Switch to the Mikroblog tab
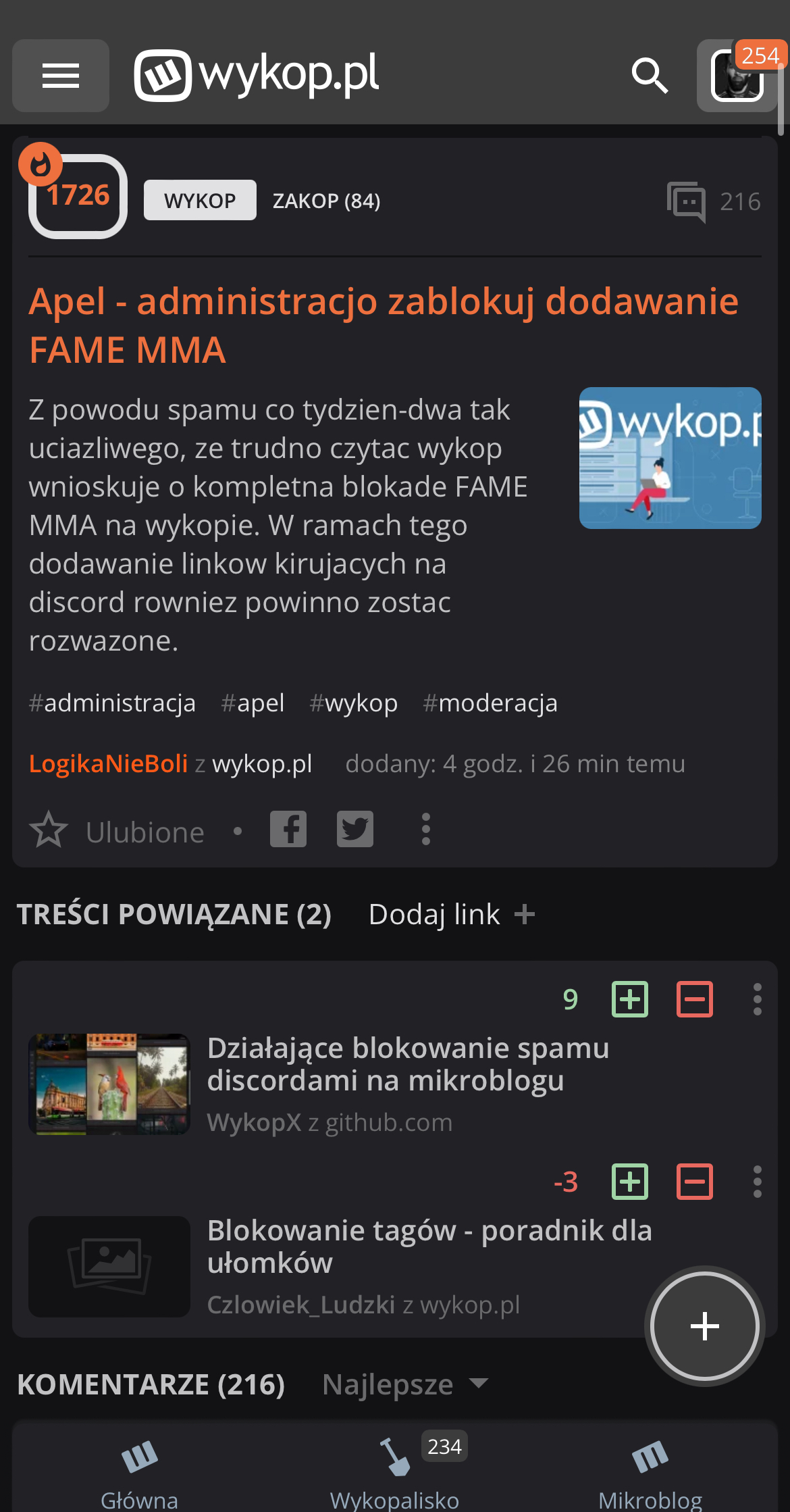 click(650, 1473)
